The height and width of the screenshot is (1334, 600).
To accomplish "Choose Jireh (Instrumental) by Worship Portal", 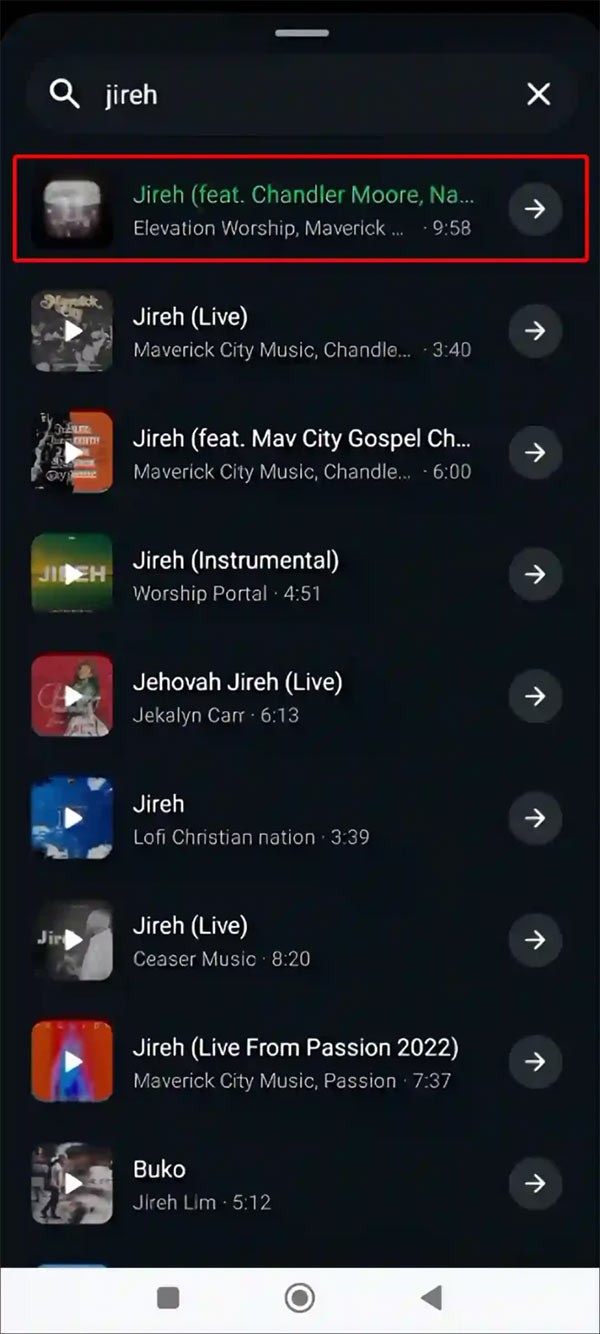I will 535,575.
